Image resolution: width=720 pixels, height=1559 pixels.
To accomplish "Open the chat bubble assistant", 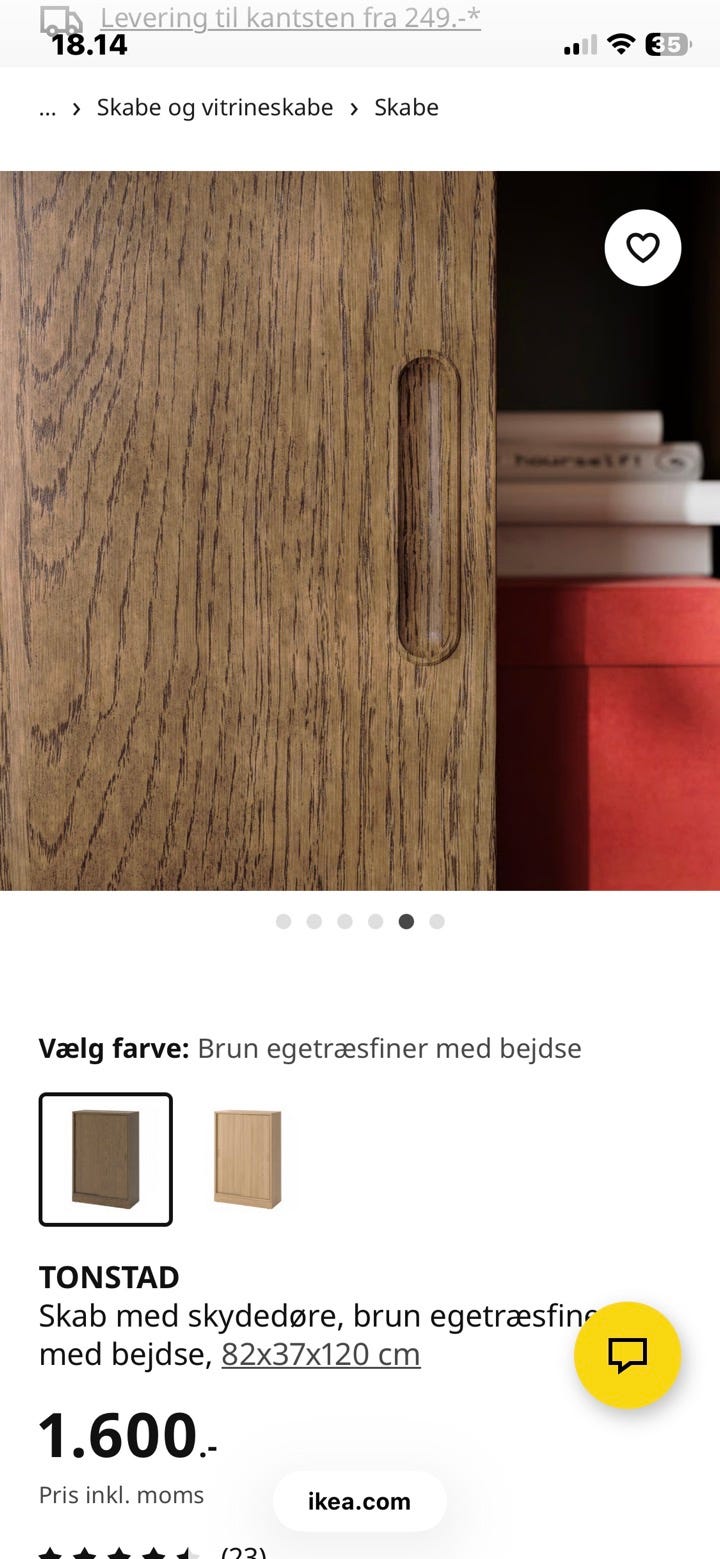I will coord(629,1356).
